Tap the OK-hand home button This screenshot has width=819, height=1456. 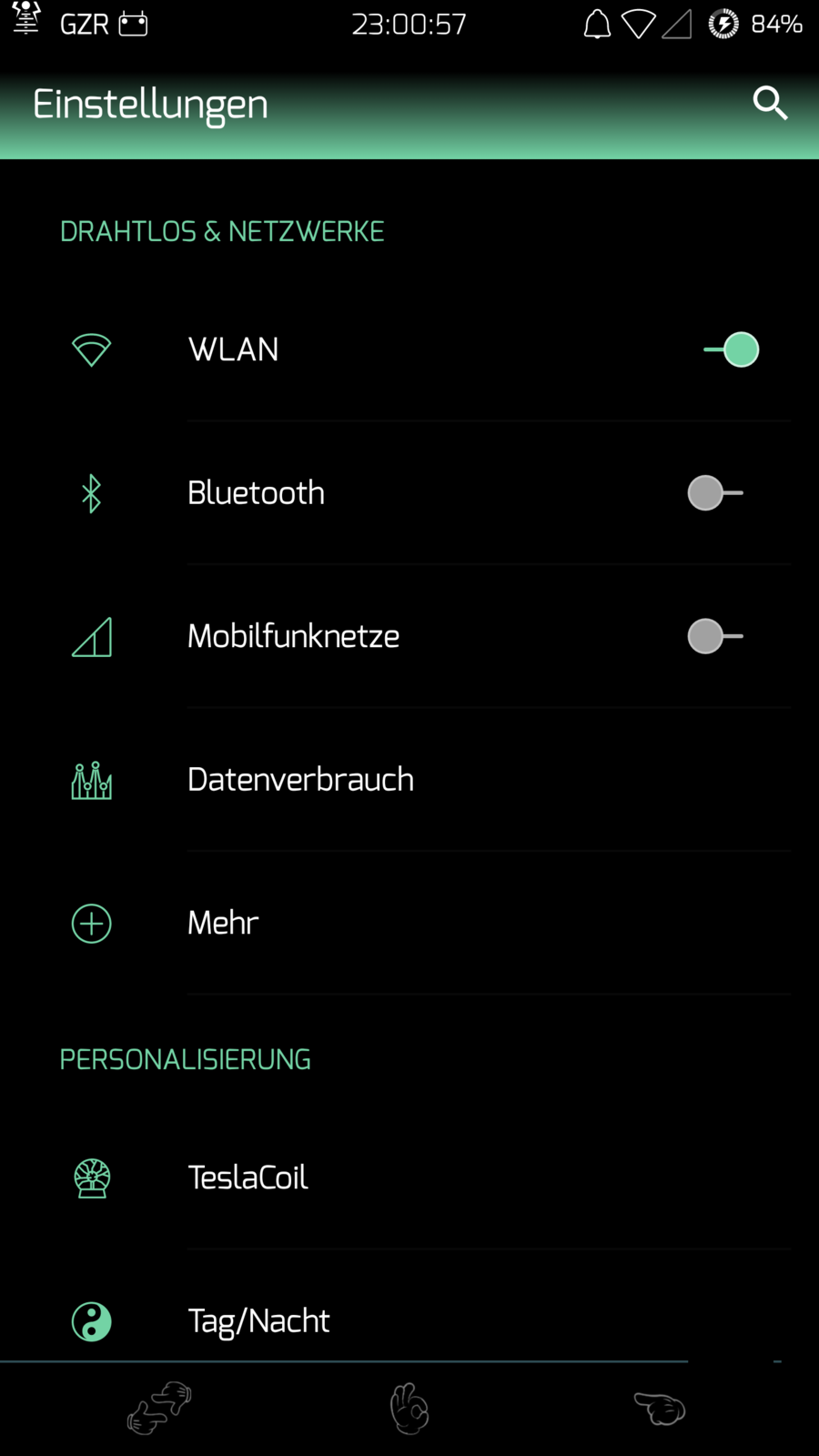pos(409,1409)
